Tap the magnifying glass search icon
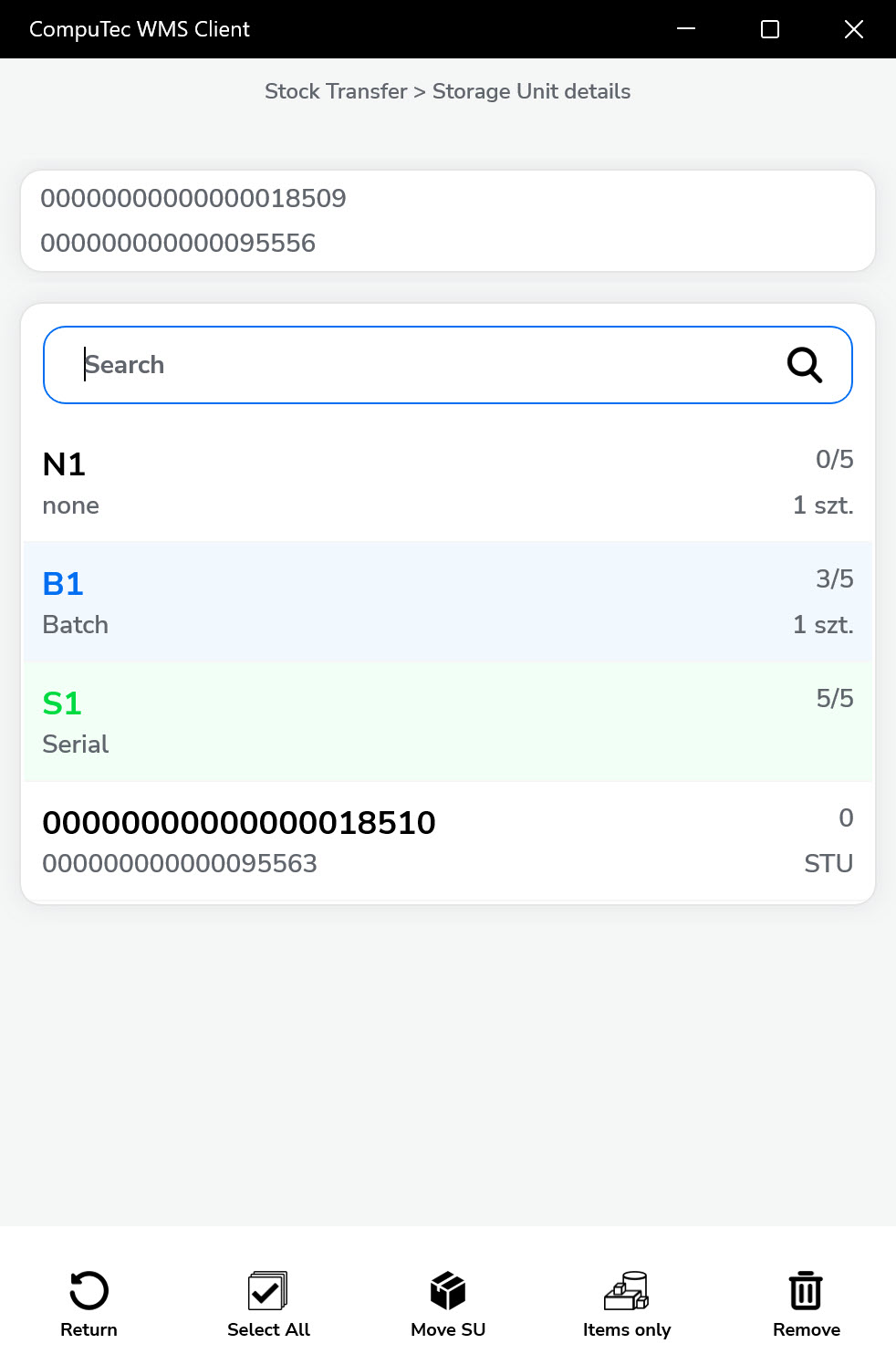 point(804,365)
